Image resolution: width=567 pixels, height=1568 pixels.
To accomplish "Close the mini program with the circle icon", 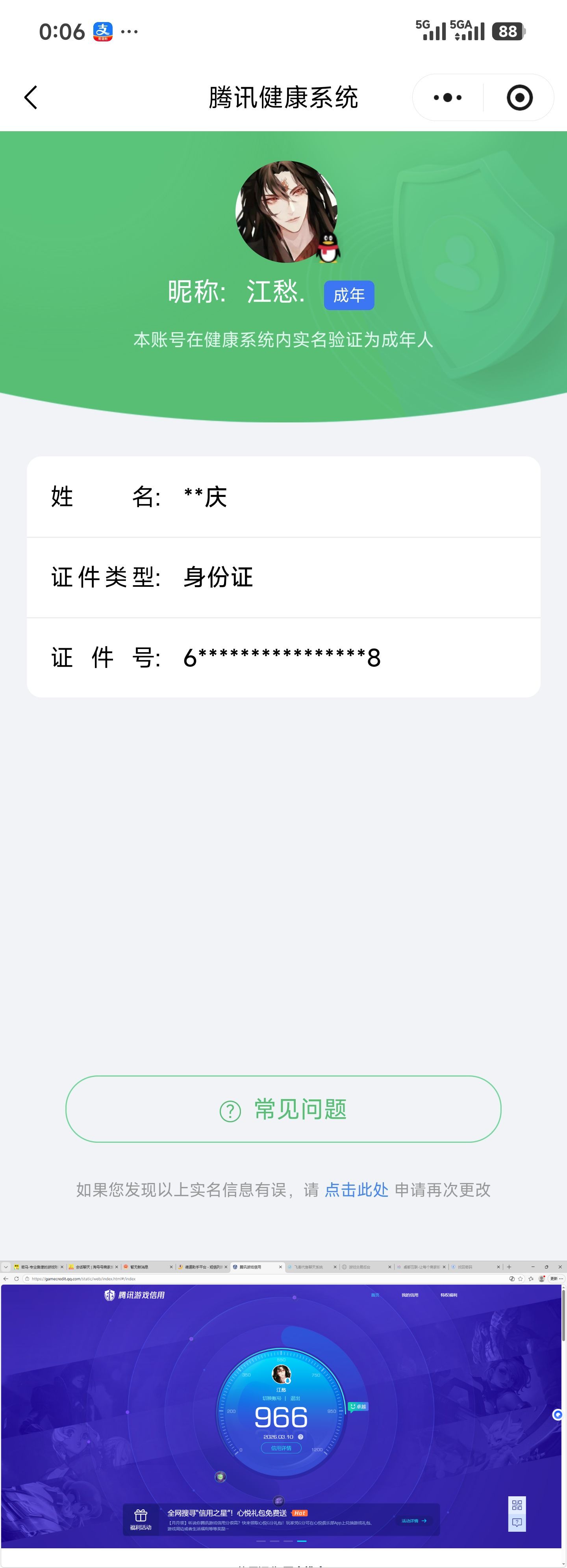I will click(519, 97).
